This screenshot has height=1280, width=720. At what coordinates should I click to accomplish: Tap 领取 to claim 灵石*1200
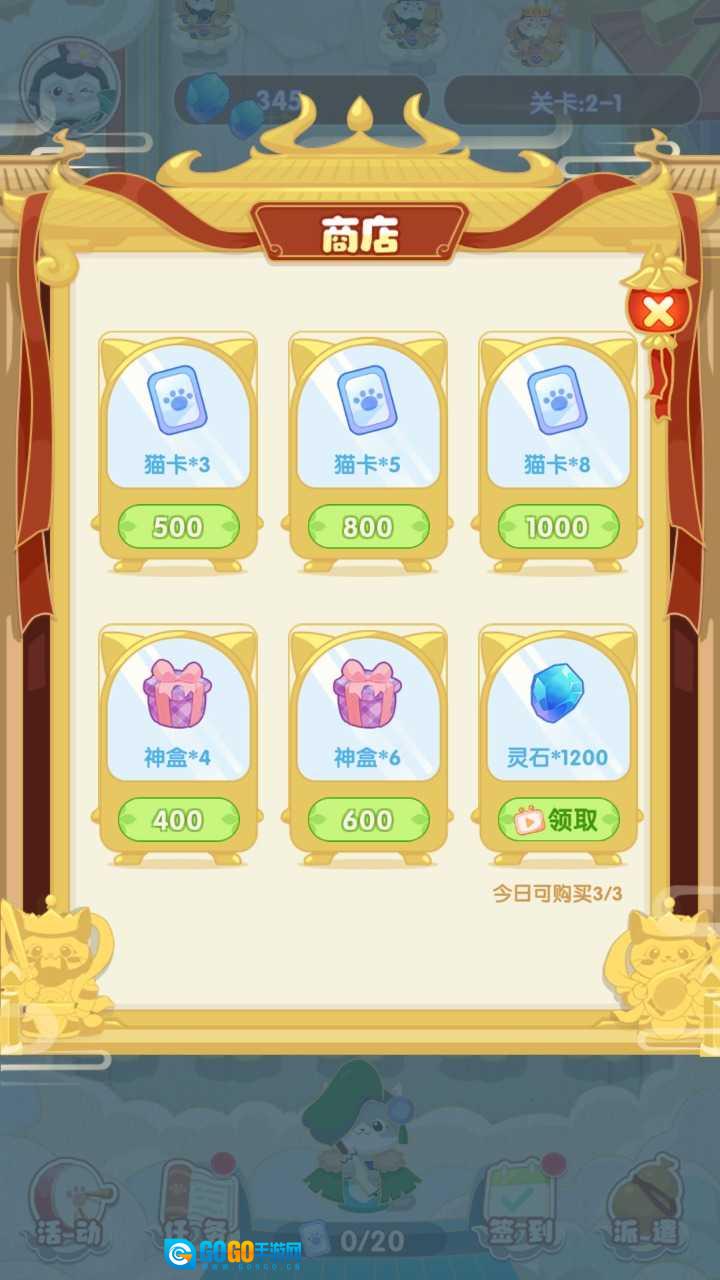coord(558,820)
